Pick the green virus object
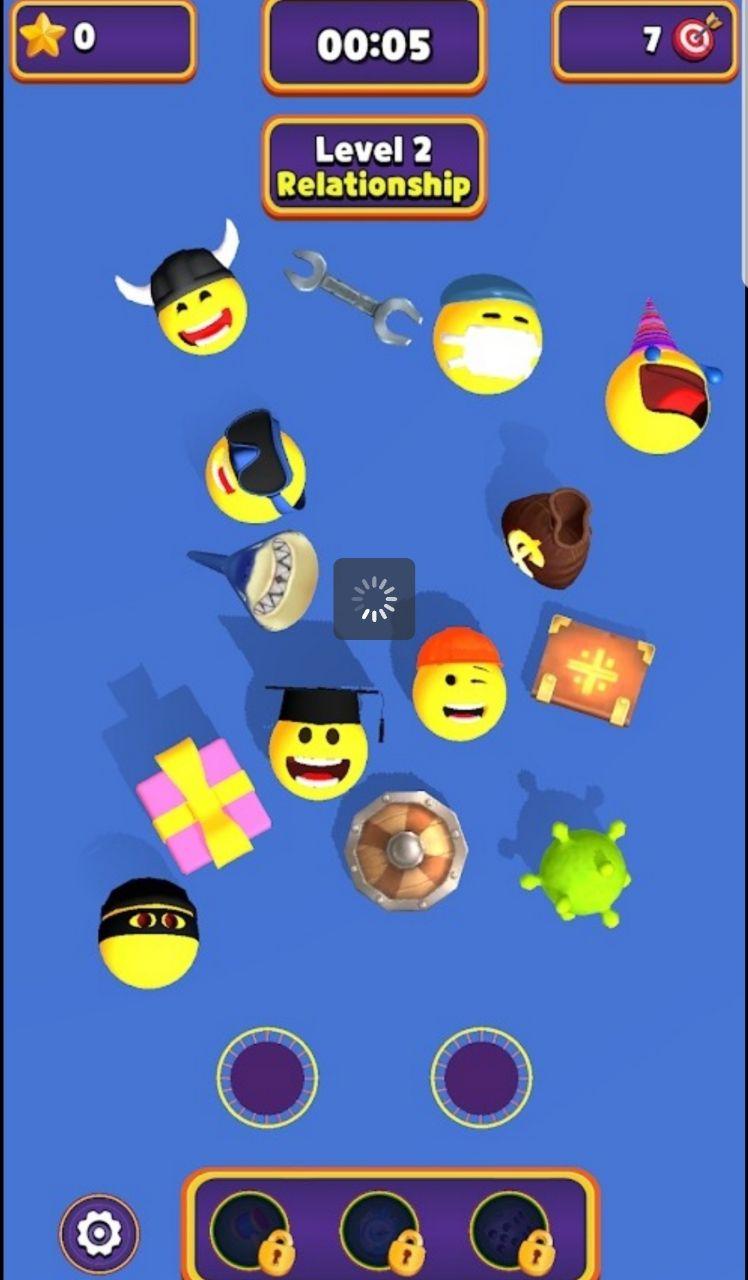 (578, 872)
